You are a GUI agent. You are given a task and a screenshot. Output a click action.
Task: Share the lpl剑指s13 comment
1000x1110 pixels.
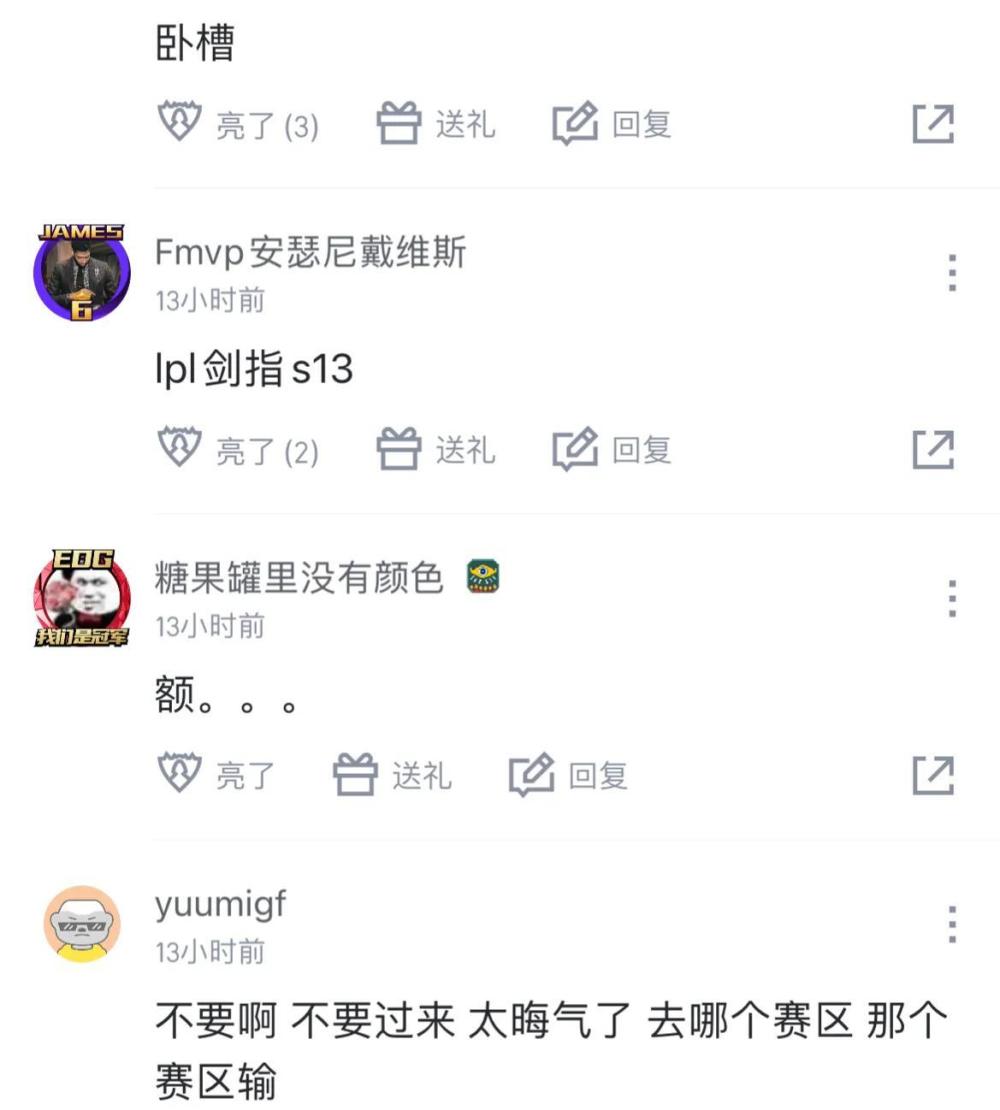[x=933, y=450]
